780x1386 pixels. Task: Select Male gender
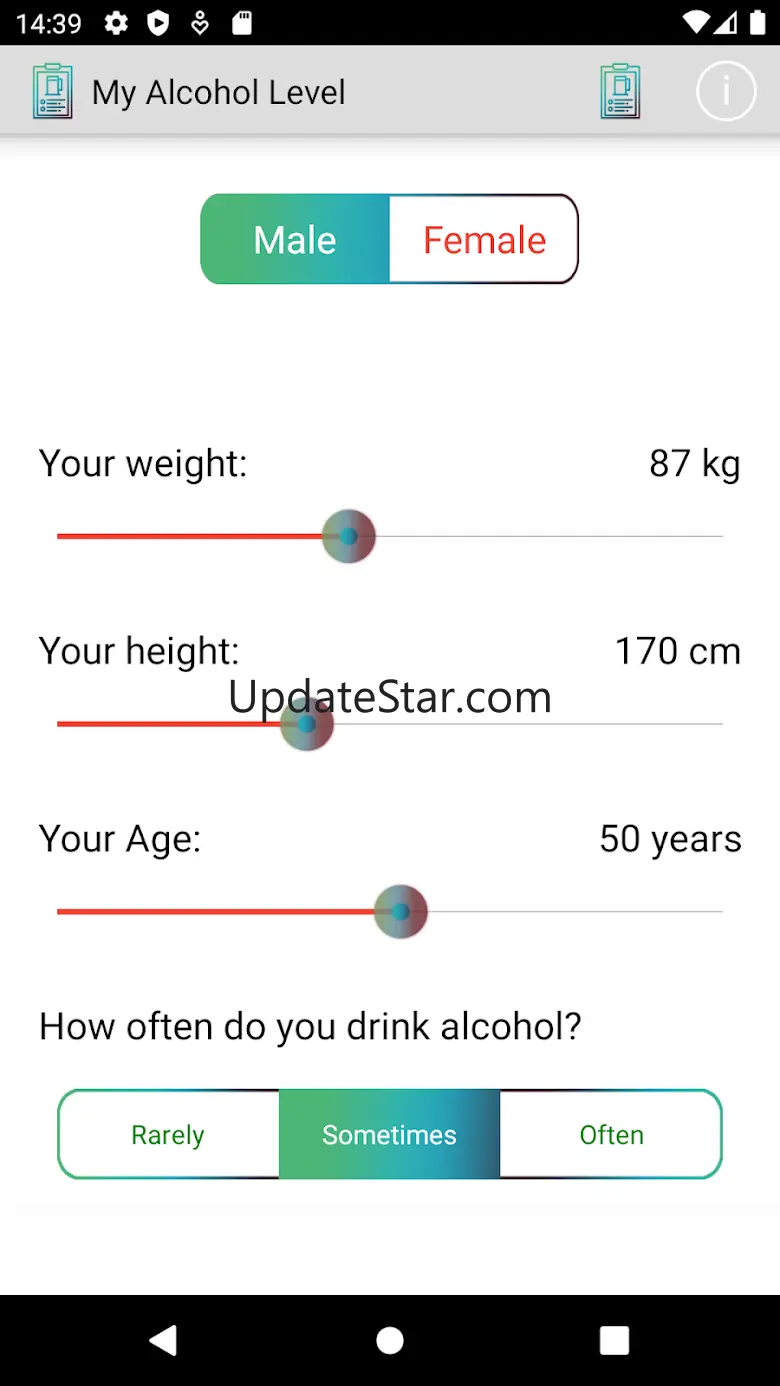point(294,239)
